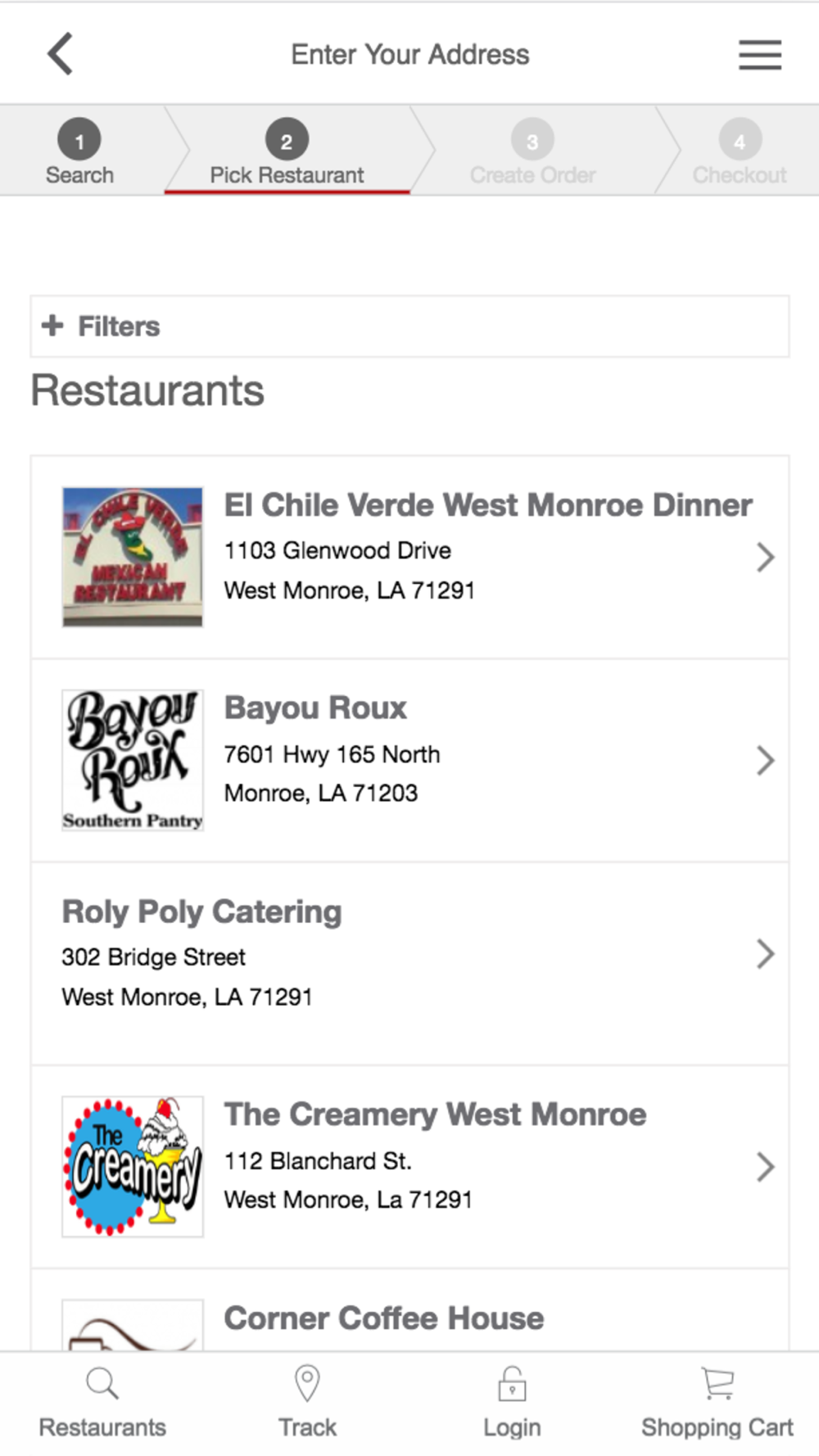
Task: Return to the Search step
Action: (79, 152)
